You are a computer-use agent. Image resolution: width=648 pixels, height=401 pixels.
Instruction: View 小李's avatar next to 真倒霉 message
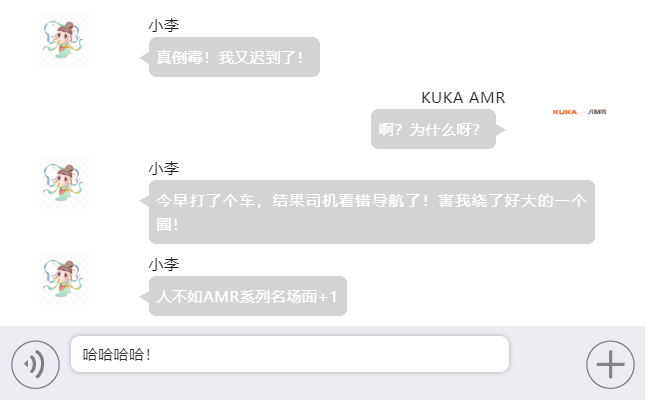pyautogui.click(x=63, y=42)
